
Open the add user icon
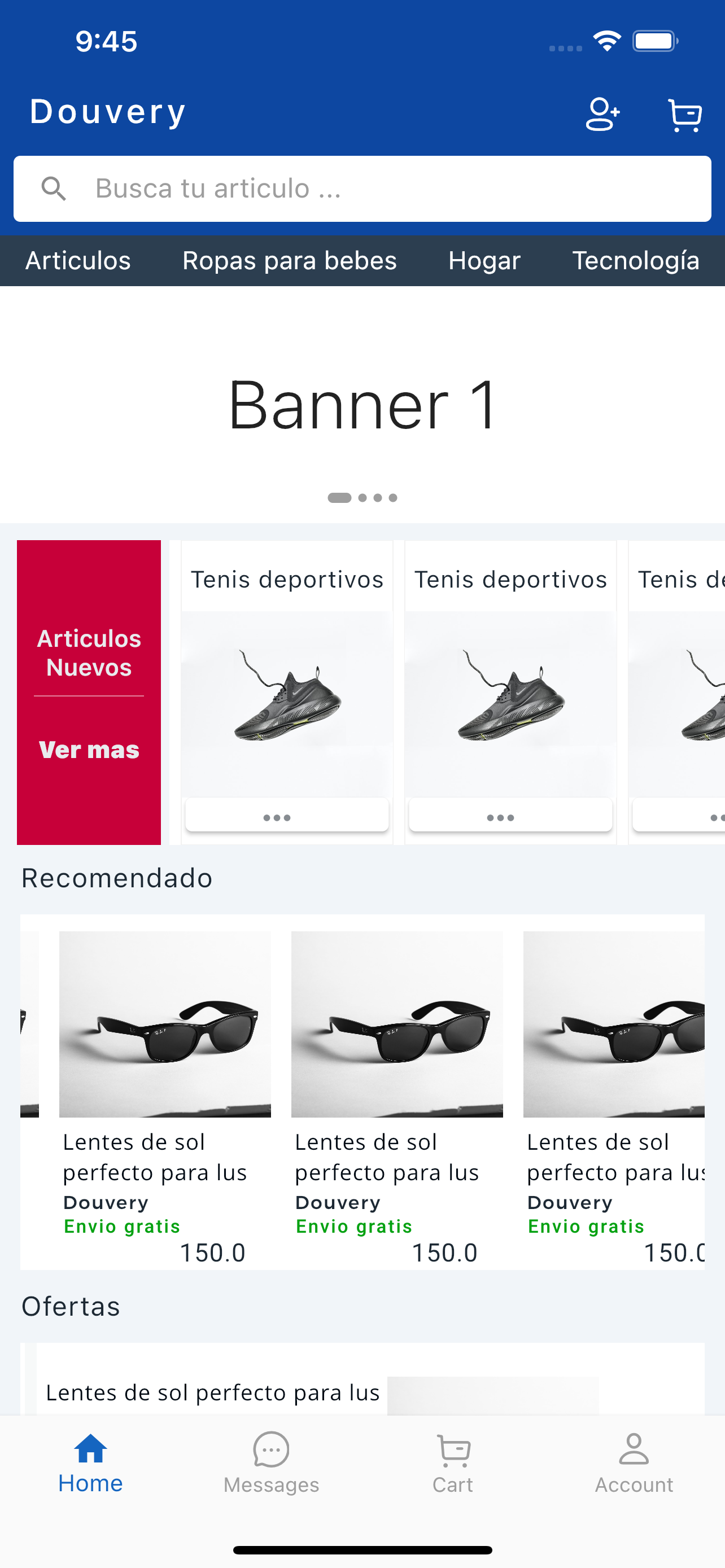602,114
